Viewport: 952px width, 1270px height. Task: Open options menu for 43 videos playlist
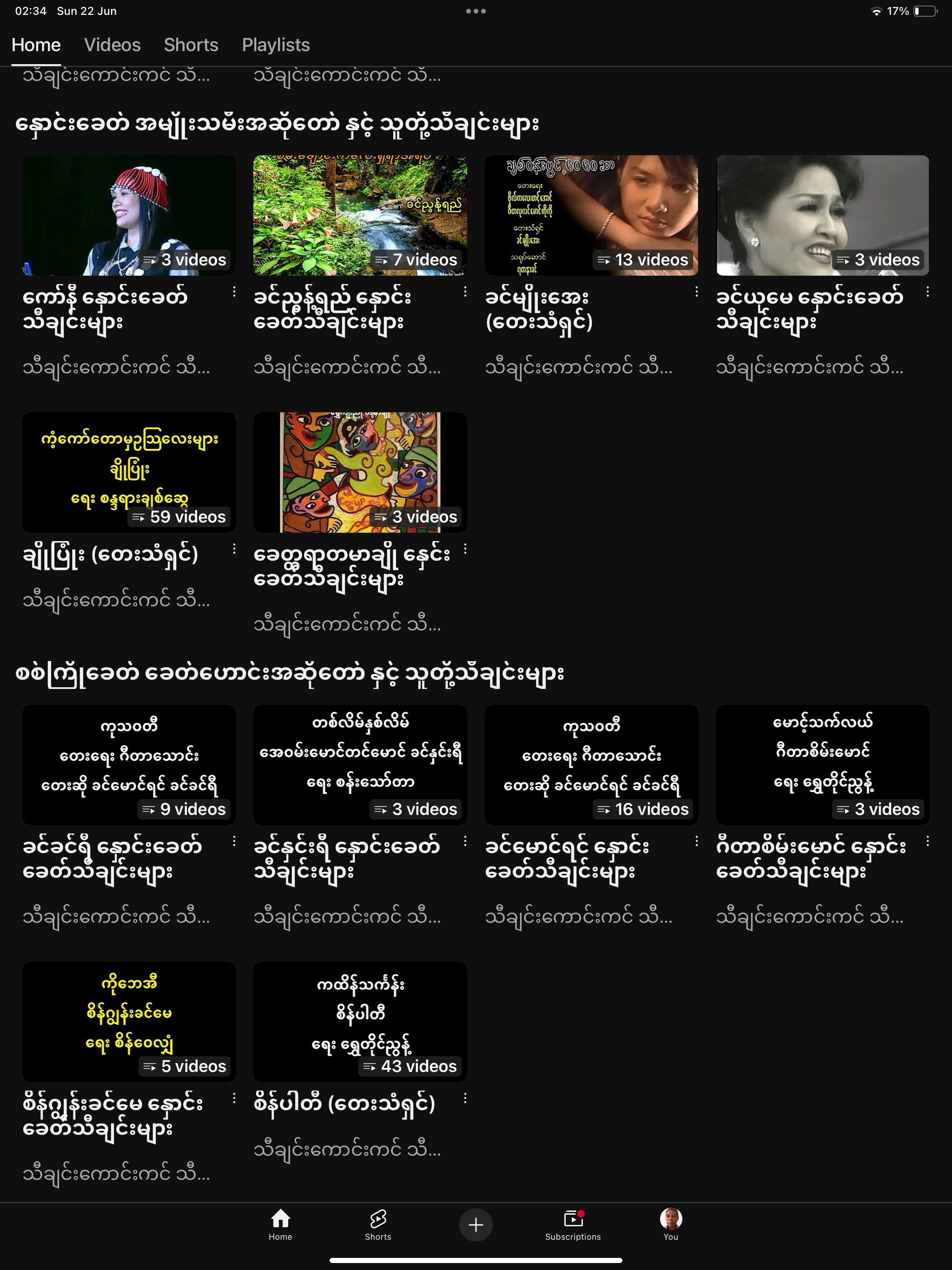[465, 1098]
